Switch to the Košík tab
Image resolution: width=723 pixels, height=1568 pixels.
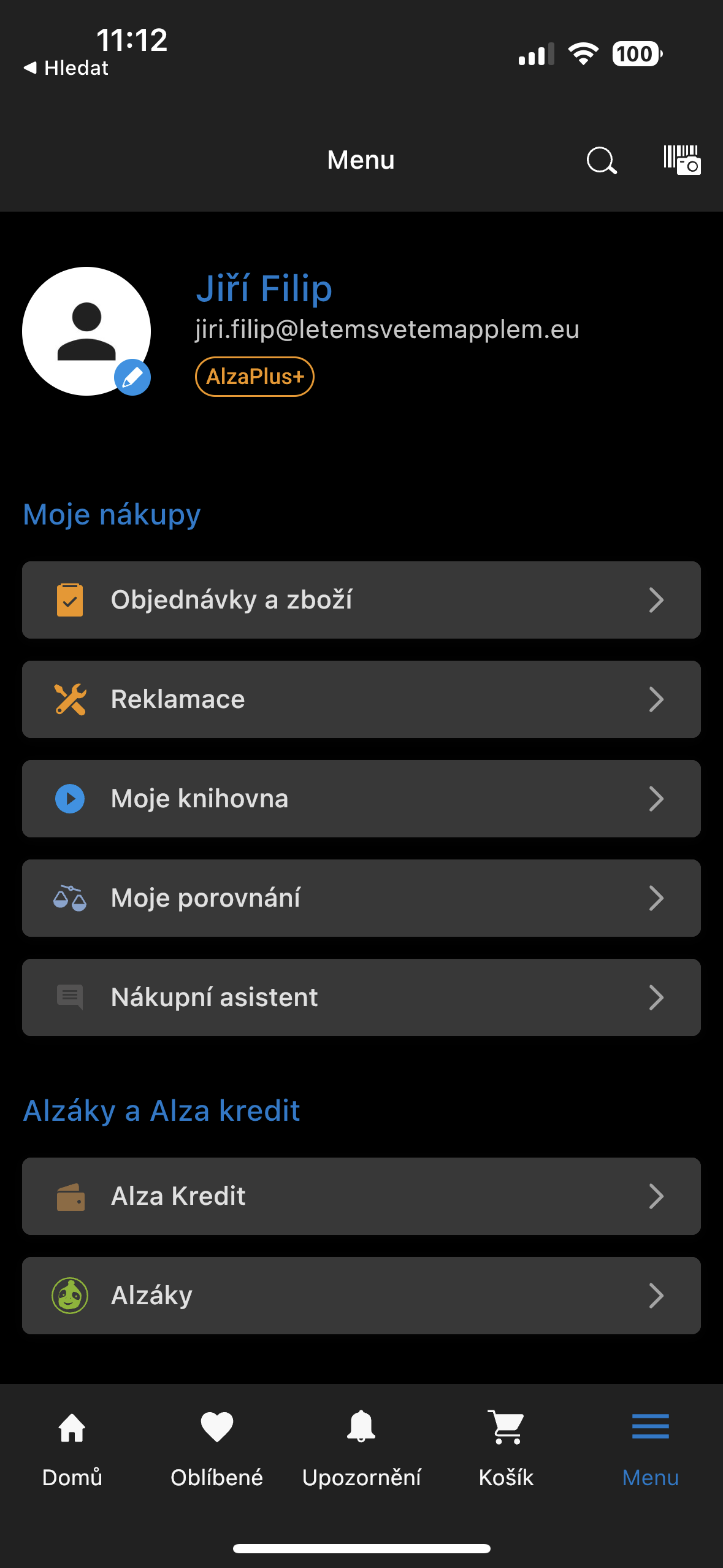click(x=506, y=1448)
